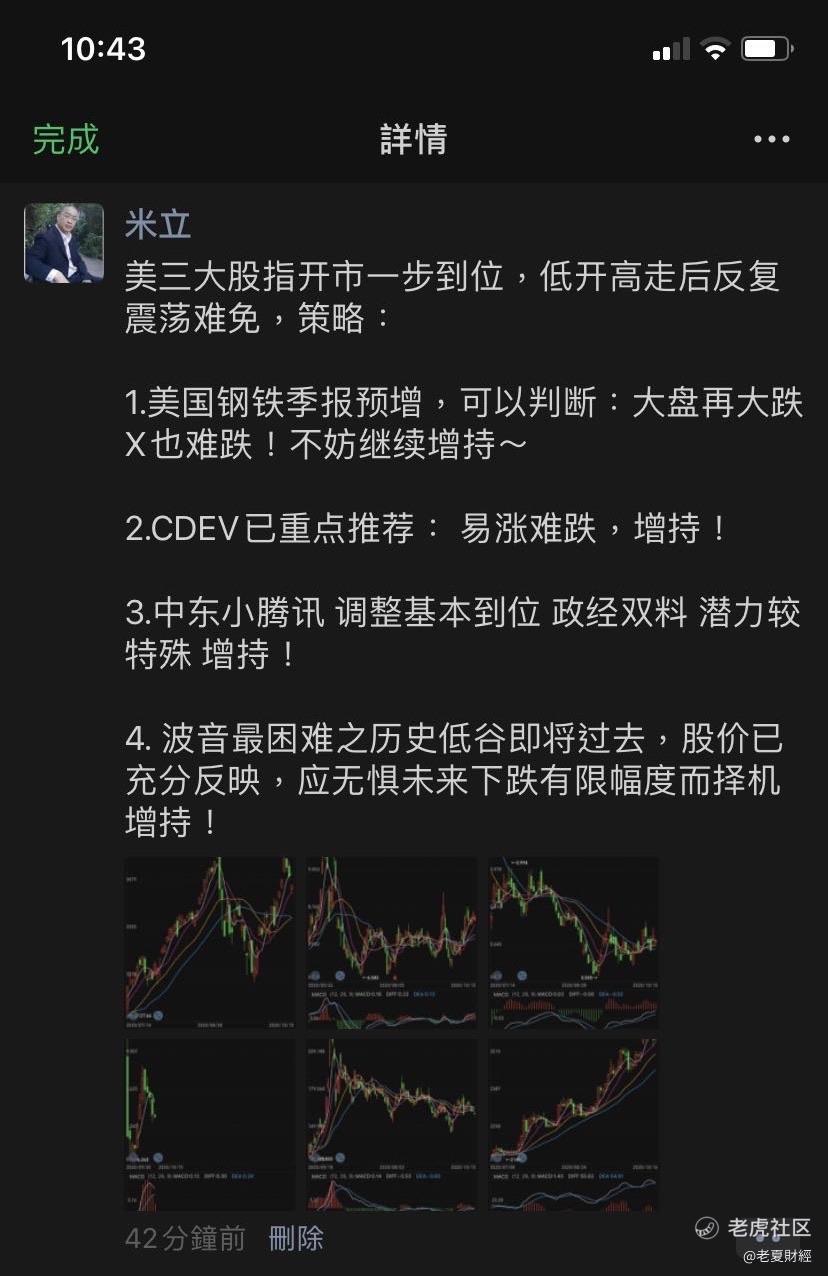Open the three-dot overflow menu

coord(771,140)
